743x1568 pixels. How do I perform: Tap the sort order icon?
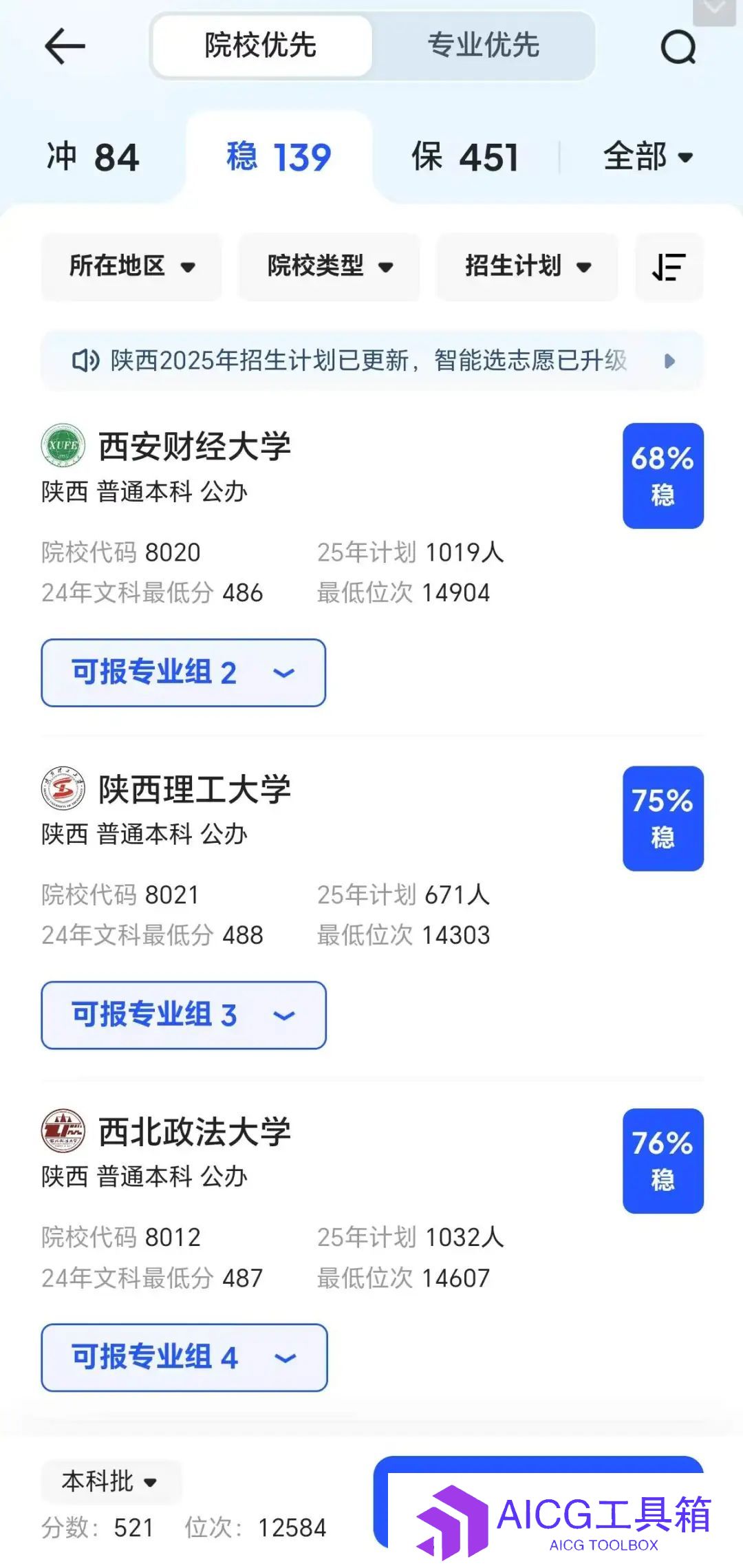click(x=669, y=266)
